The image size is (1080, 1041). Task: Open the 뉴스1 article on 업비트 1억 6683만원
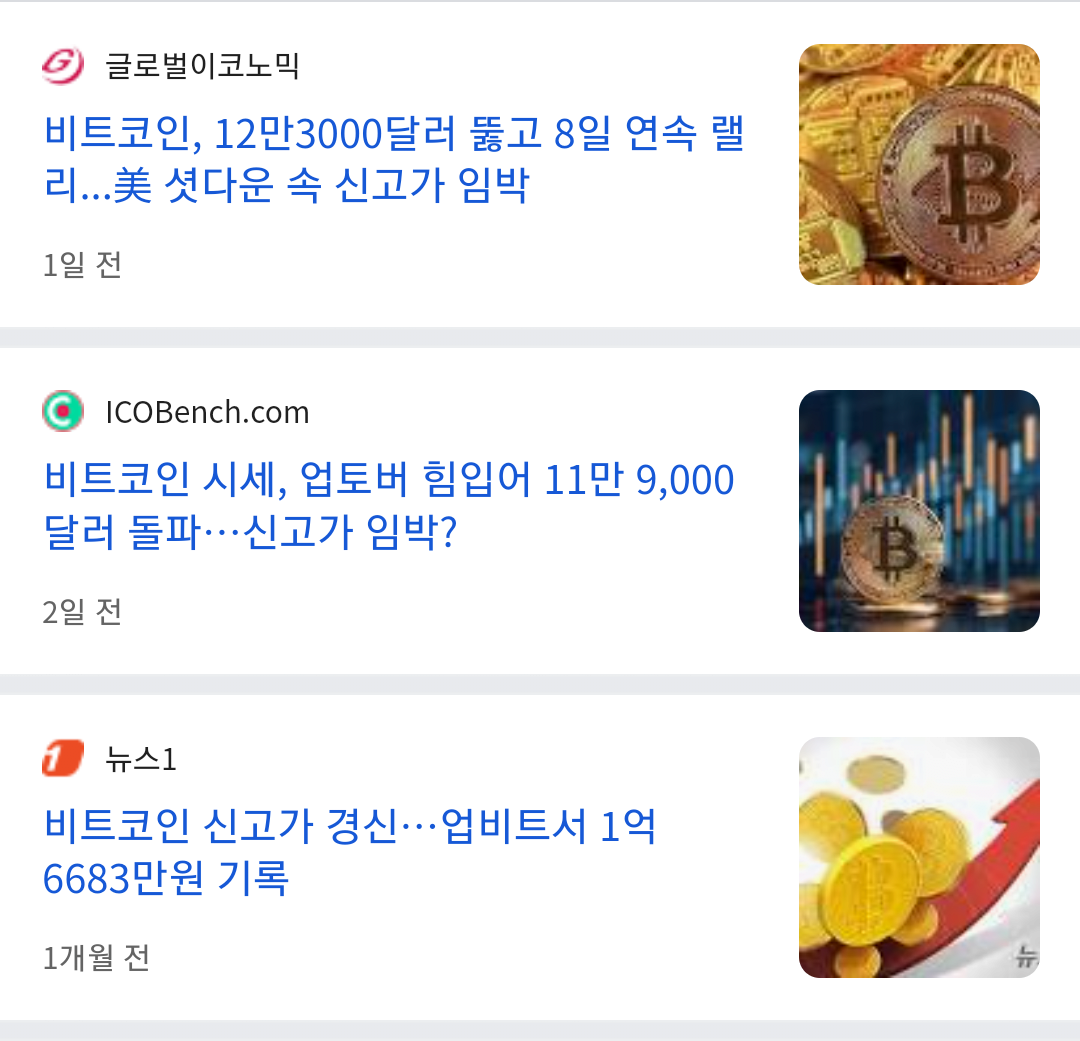[350, 853]
